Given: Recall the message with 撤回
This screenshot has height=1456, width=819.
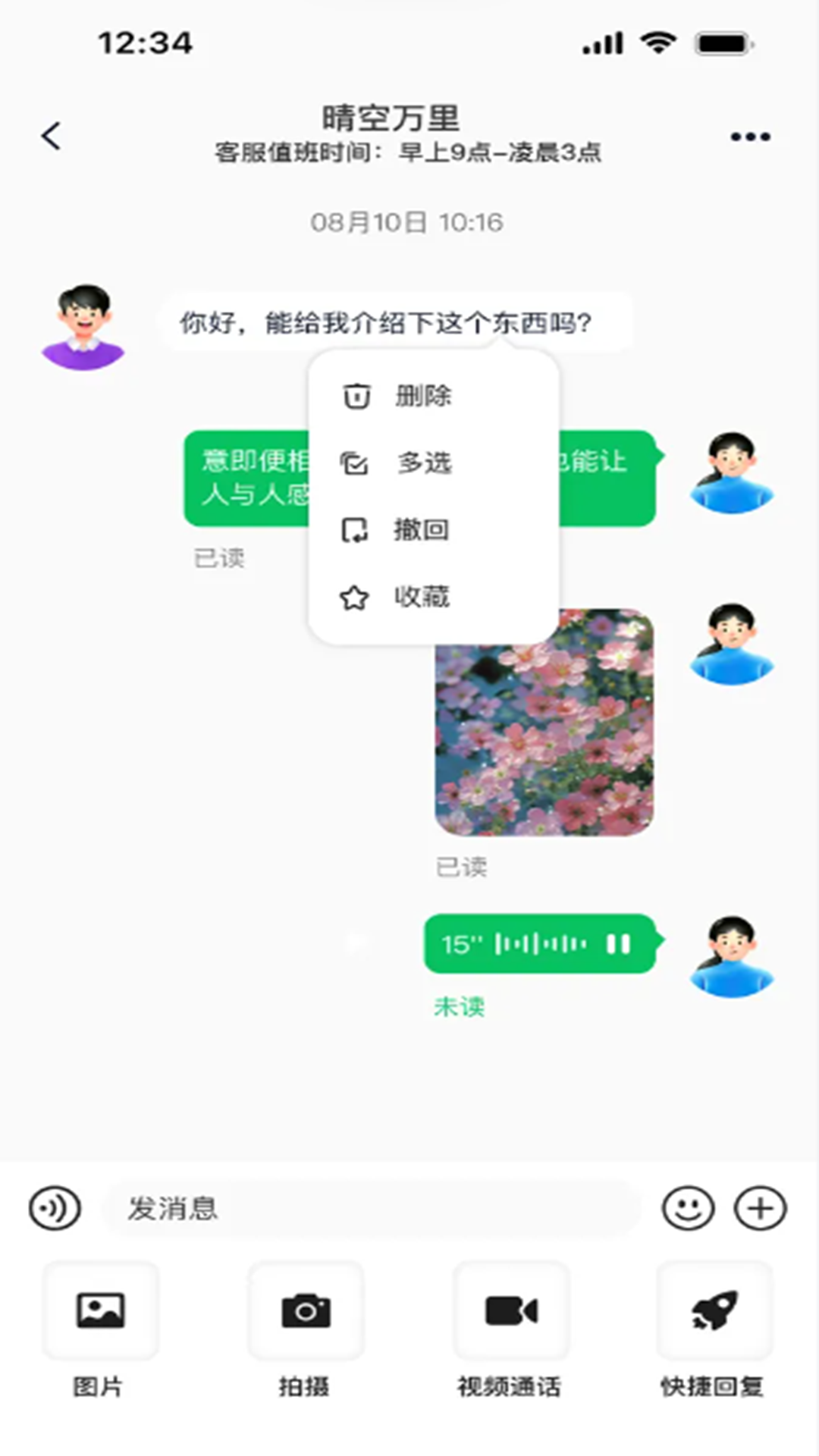Looking at the screenshot, I should pyautogui.click(x=423, y=531).
